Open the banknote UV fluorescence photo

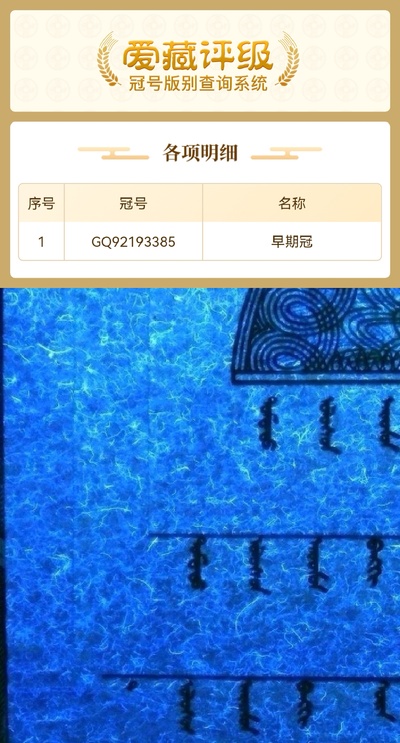click(200, 516)
